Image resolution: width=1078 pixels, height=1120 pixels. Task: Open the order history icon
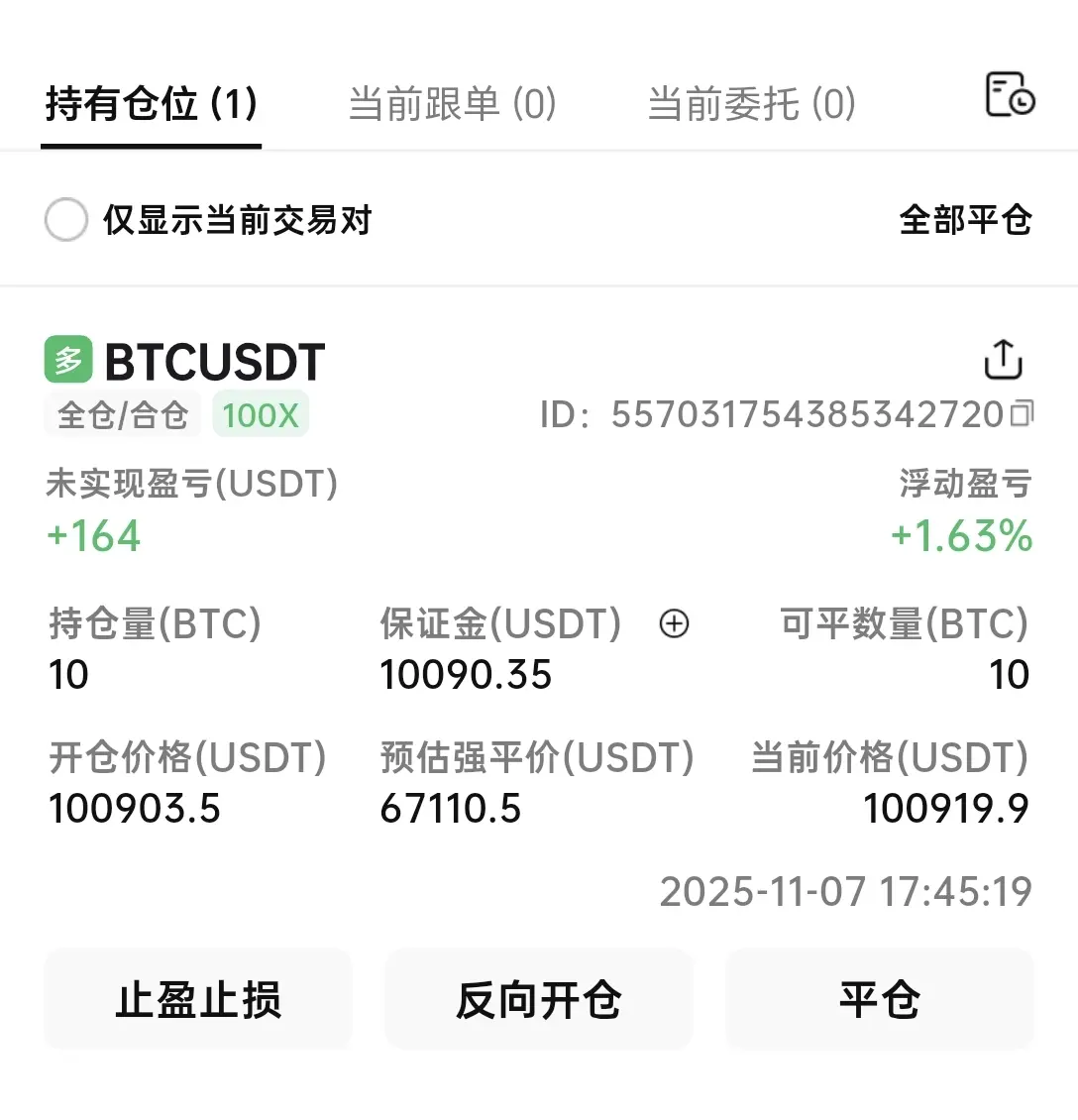tap(1010, 95)
